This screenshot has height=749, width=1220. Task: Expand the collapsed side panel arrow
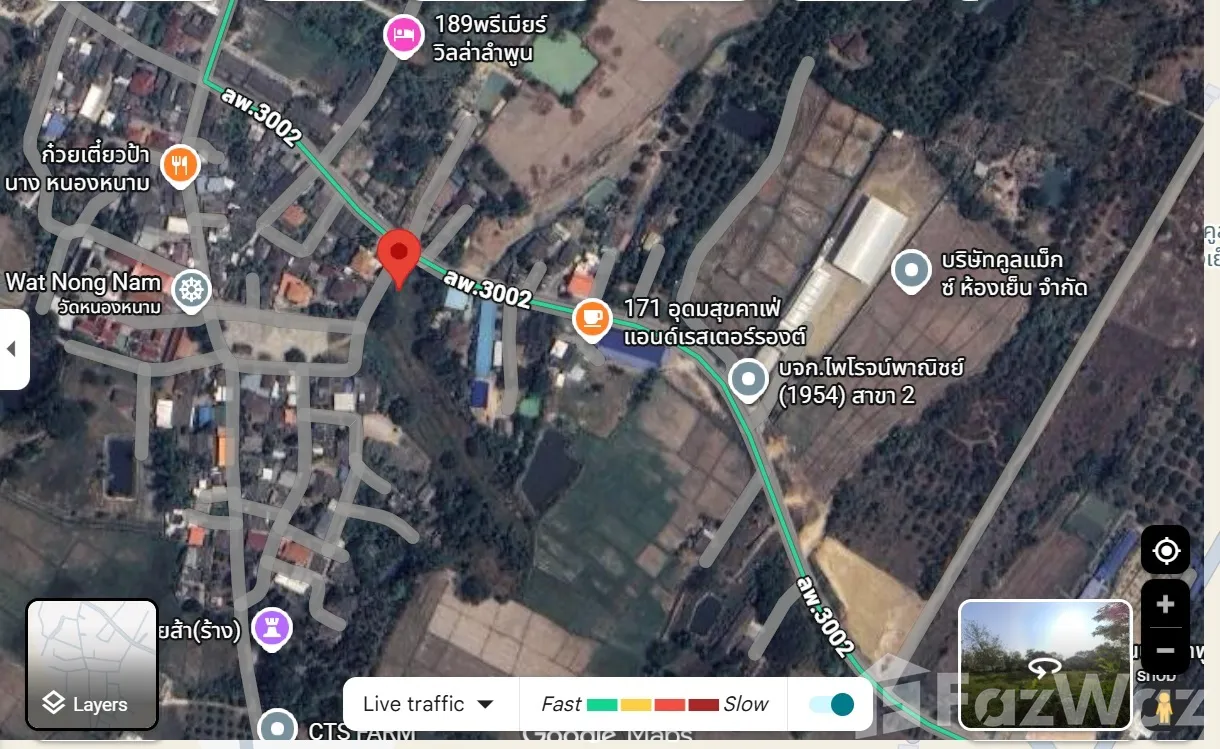(x=13, y=349)
